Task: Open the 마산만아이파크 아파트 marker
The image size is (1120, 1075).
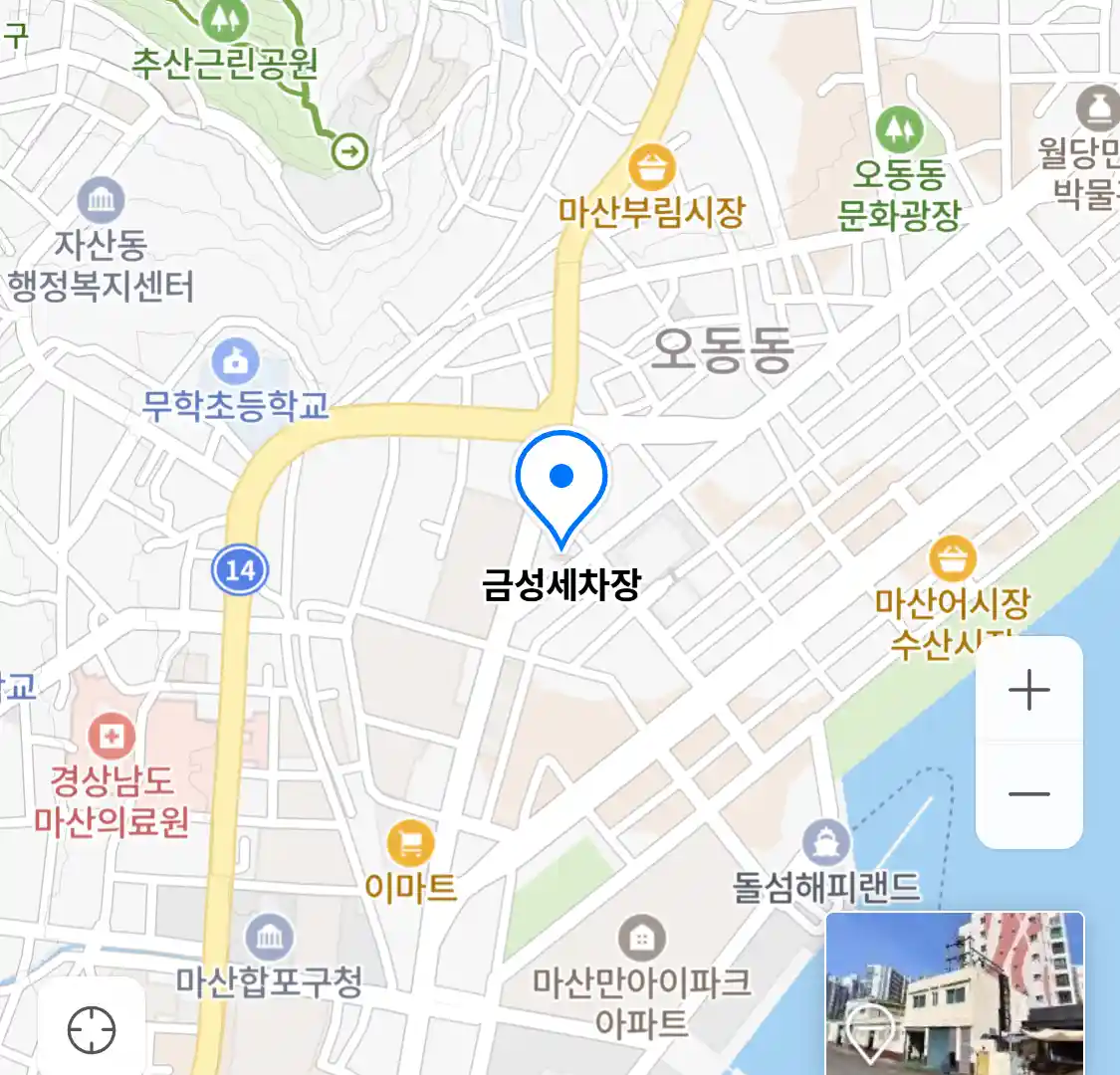Action: point(642,939)
